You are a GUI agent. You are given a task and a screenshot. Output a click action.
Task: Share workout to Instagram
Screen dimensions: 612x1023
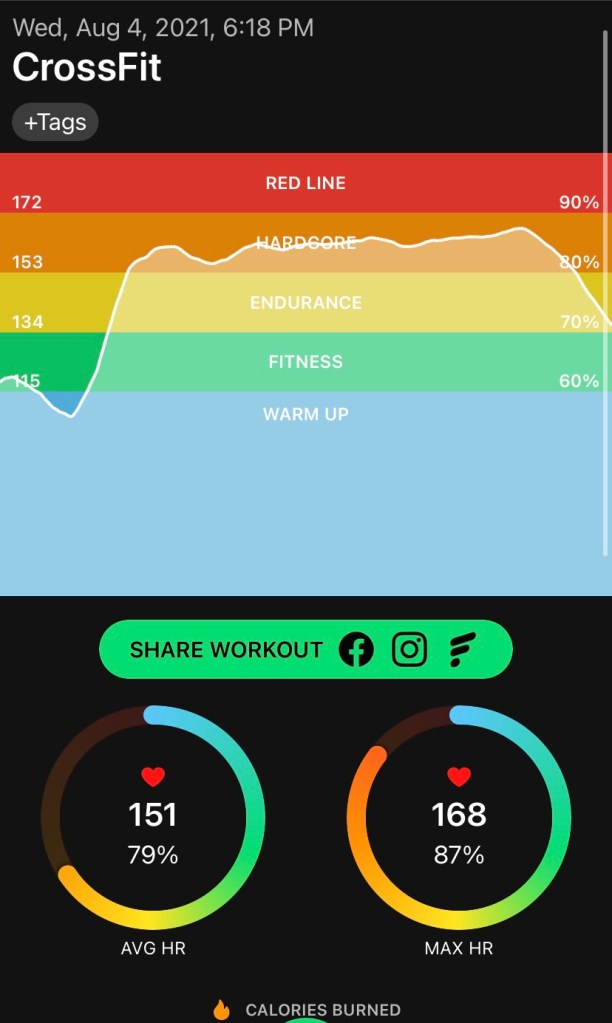pyautogui.click(x=409, y=650)
